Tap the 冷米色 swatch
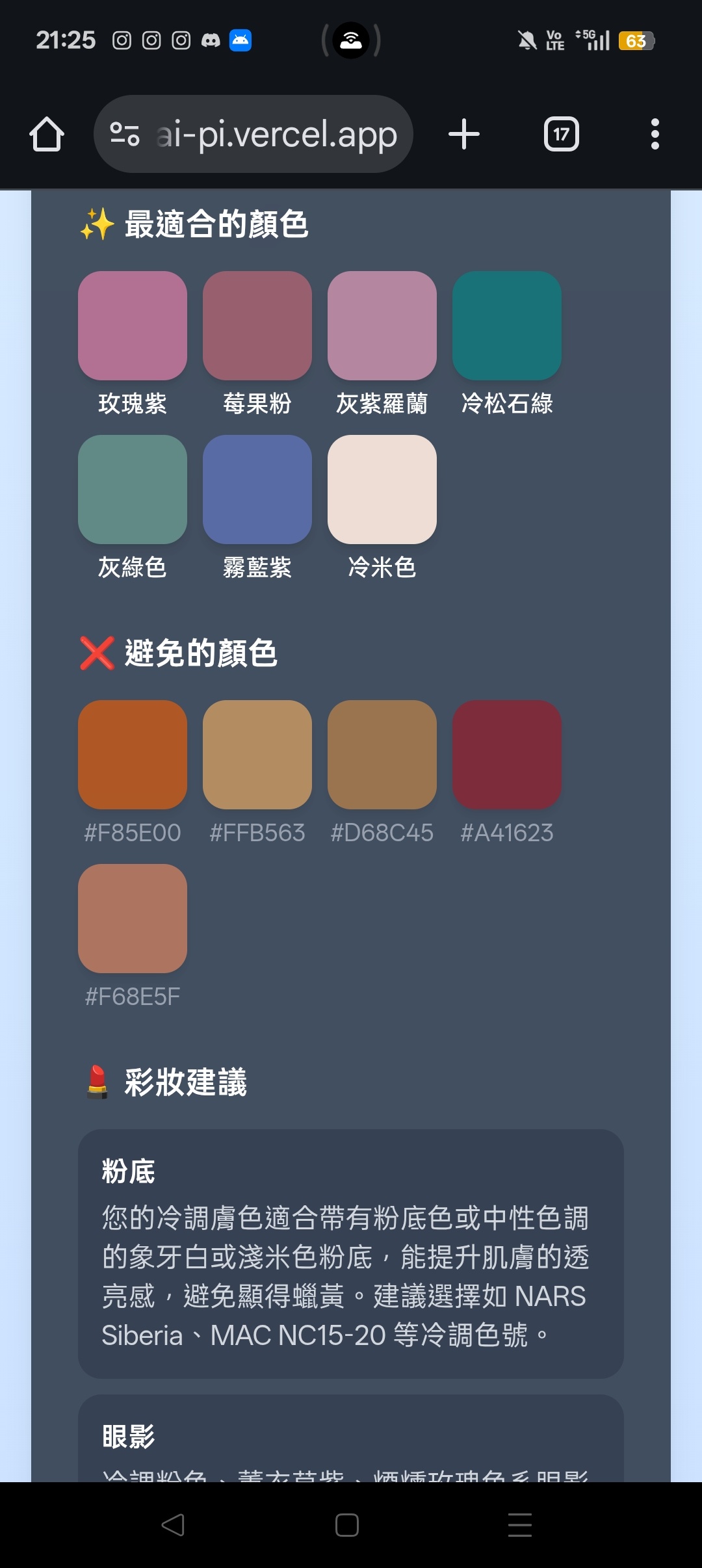Screen dimensions: 702x1568 pos(382,490)
